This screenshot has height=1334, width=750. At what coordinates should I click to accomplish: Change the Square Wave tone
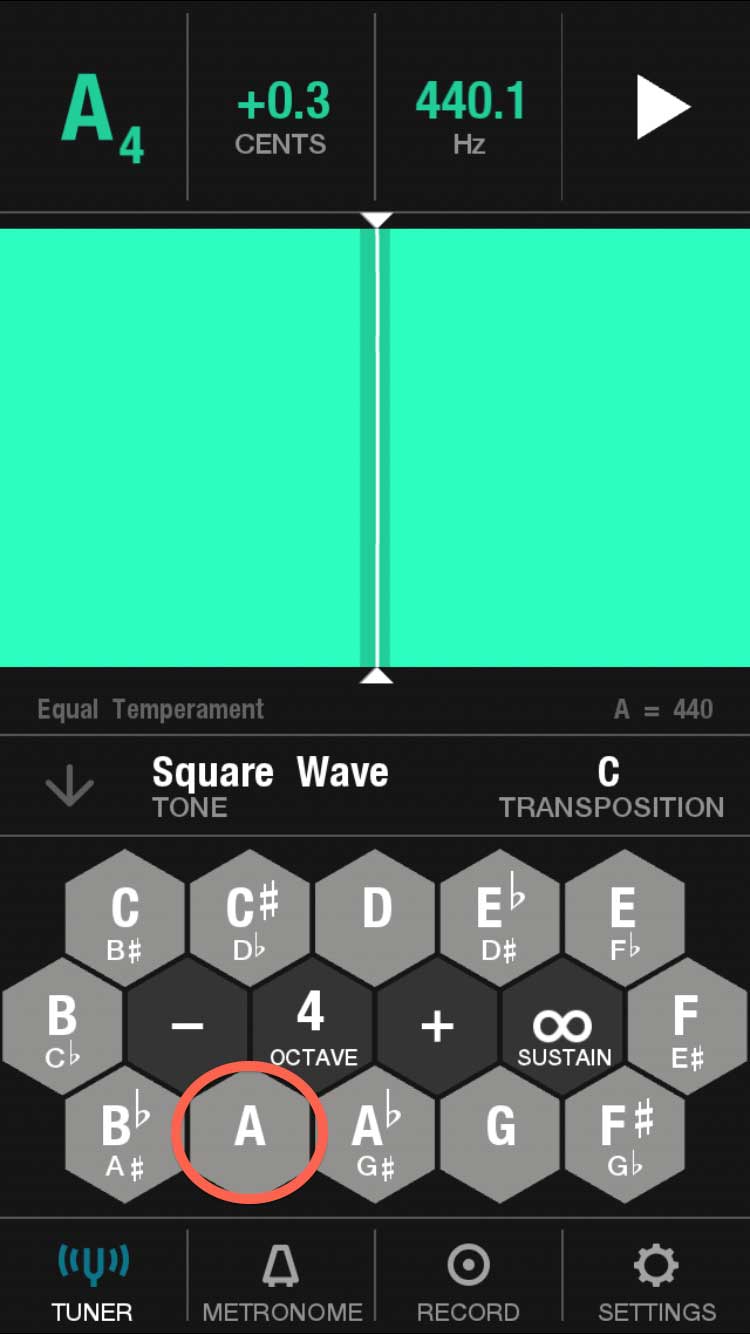[270, 787]
